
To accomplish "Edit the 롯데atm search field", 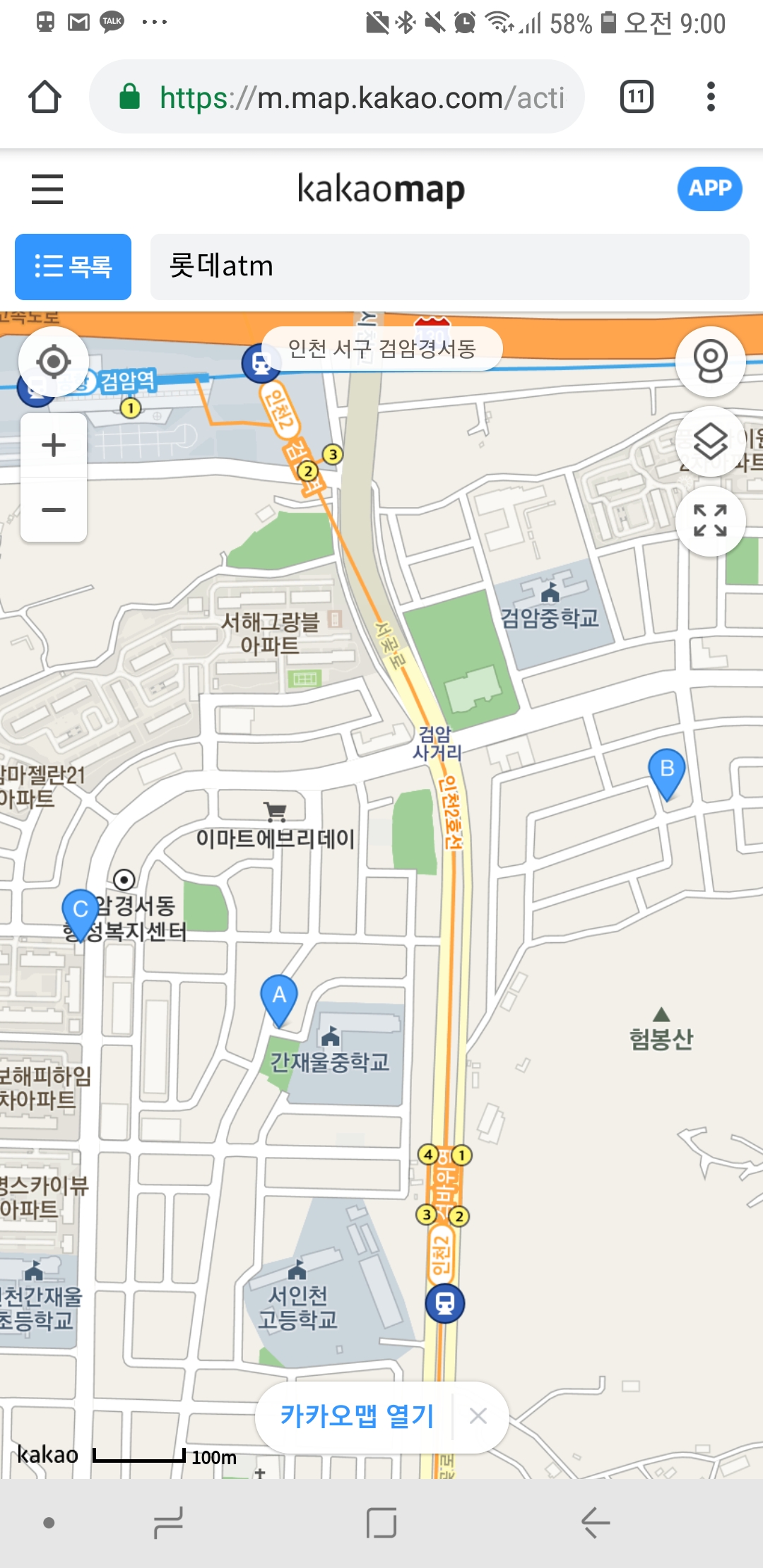I will tap(449, 266).
